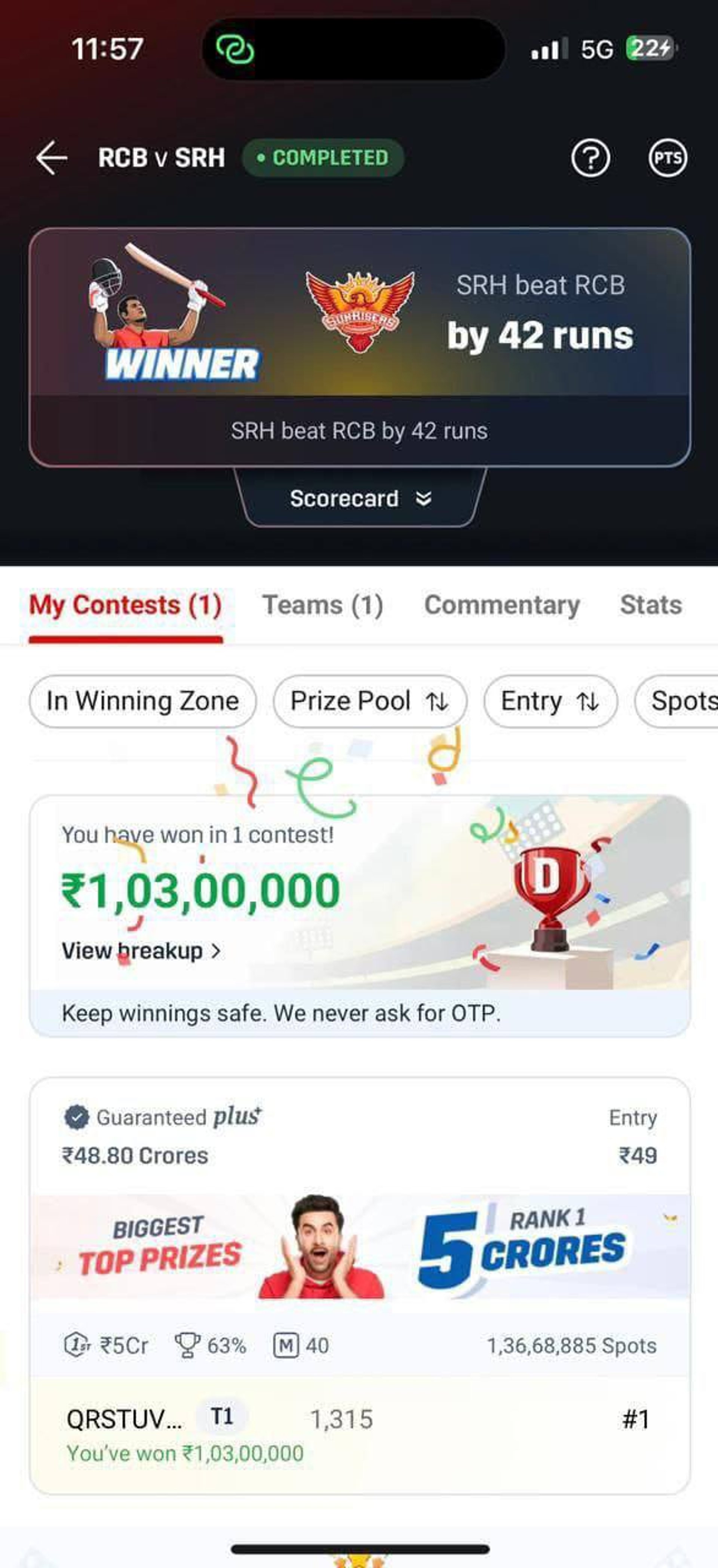Filter by In Winning Zone chip
Viewport: 718px width, 1568px height.
(x=142, y=701)
